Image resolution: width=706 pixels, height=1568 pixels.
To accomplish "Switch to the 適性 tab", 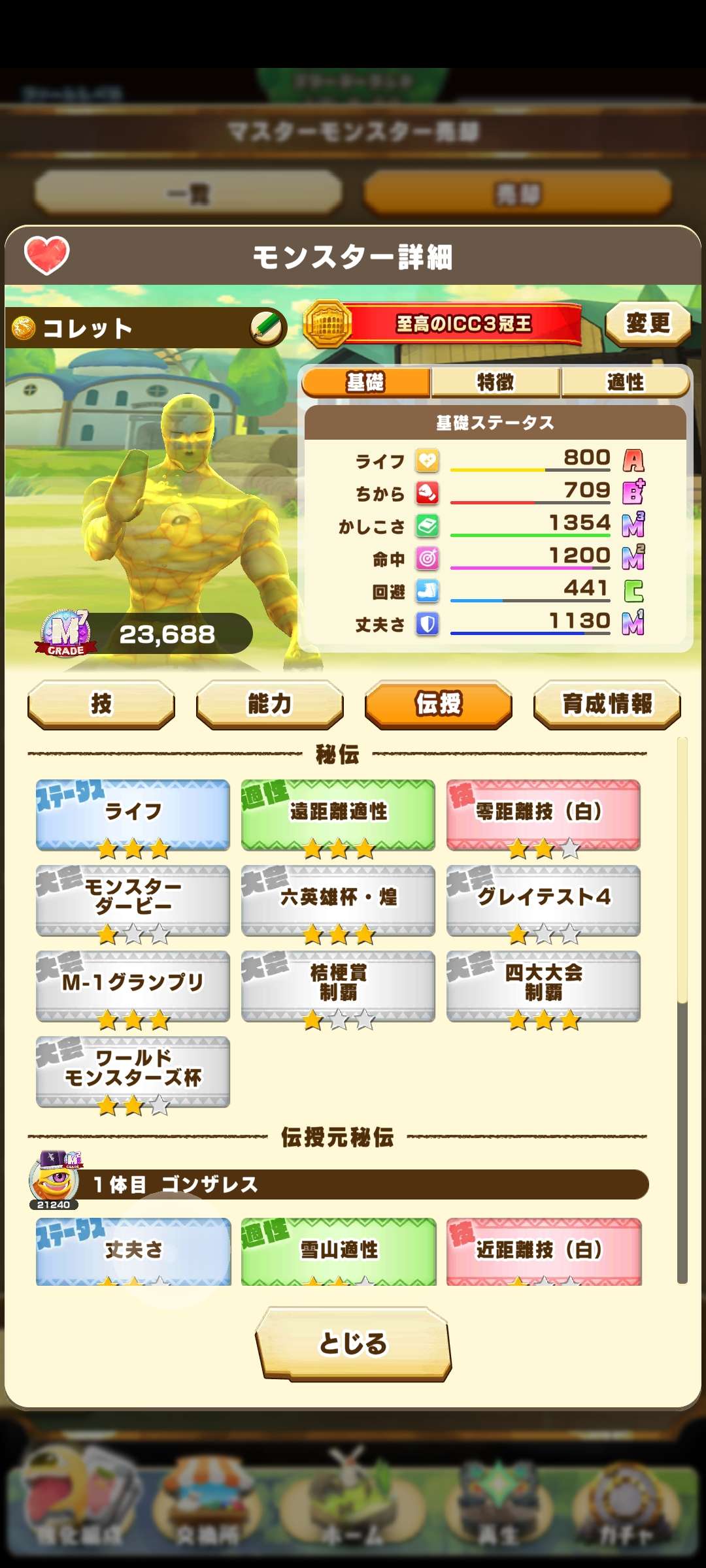I will 625,382.
